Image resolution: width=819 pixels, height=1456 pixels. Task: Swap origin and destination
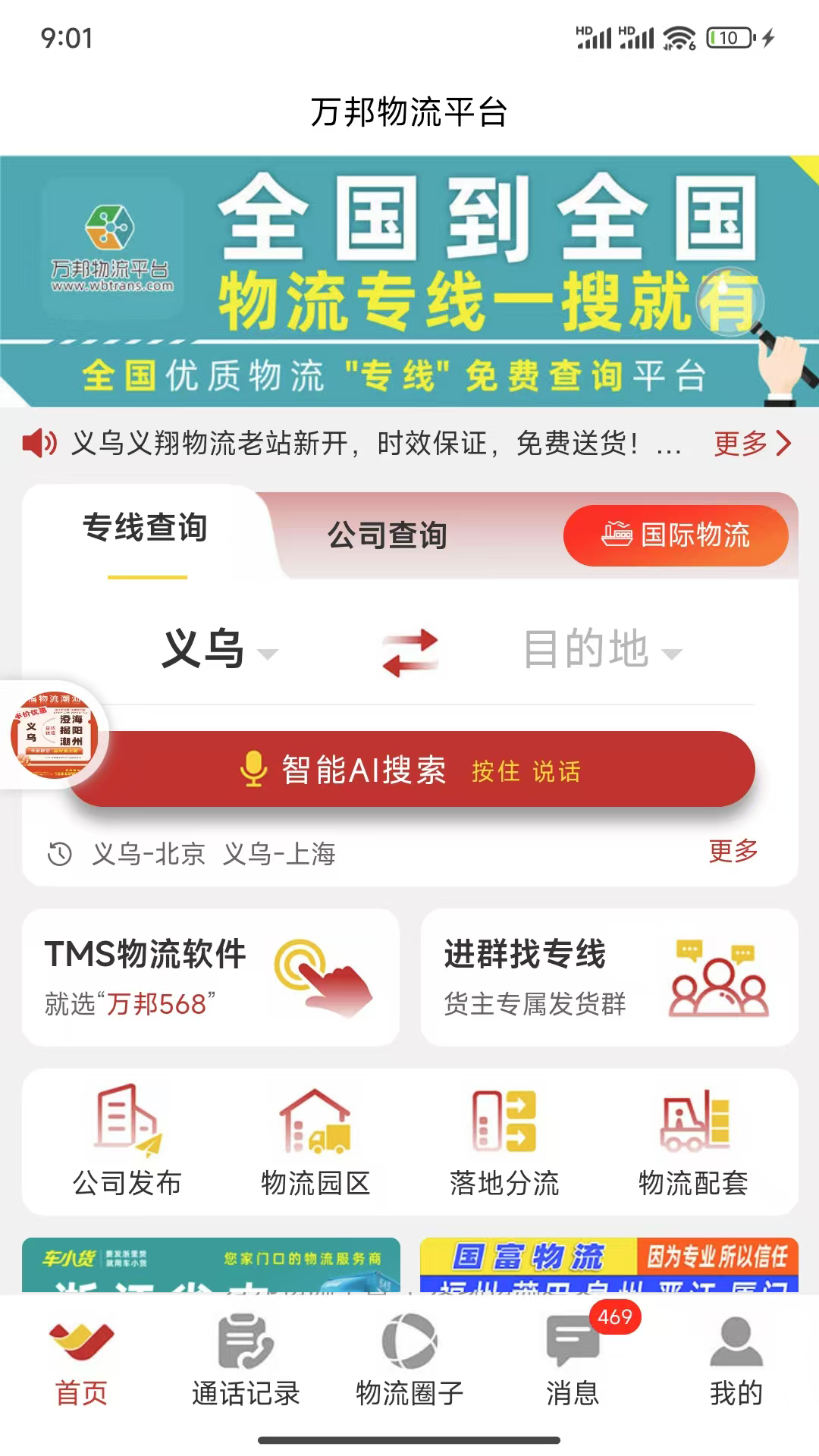coord(410,651)
